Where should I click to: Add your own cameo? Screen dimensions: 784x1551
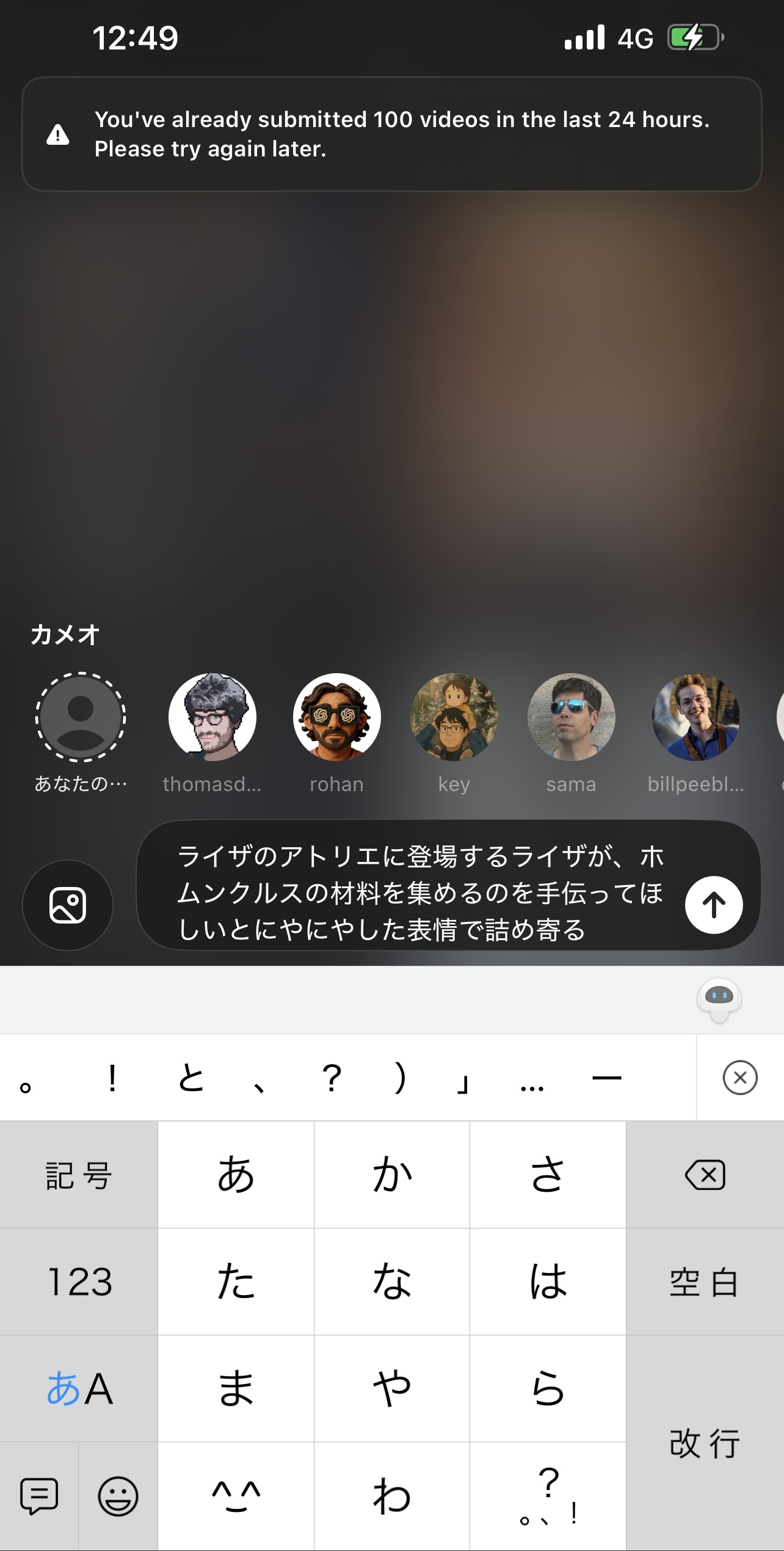(81, 717)
